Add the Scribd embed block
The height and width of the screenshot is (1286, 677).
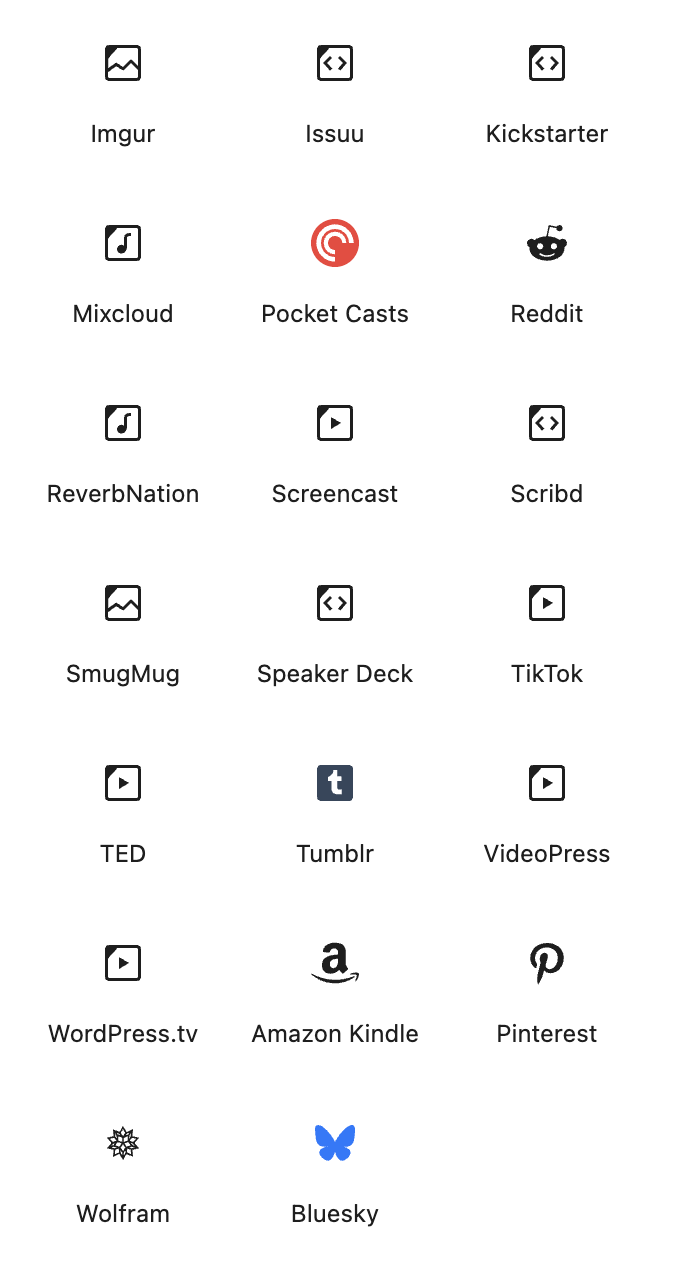click(x=547, y=455)
